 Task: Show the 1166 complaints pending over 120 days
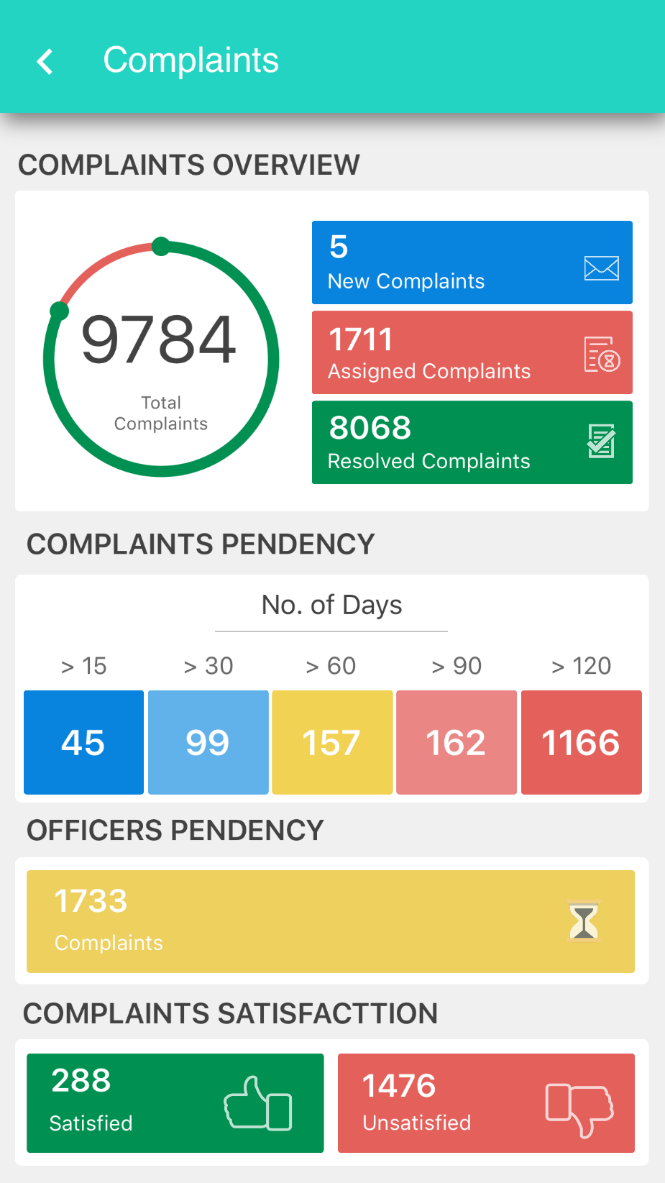tap(581, 742)
